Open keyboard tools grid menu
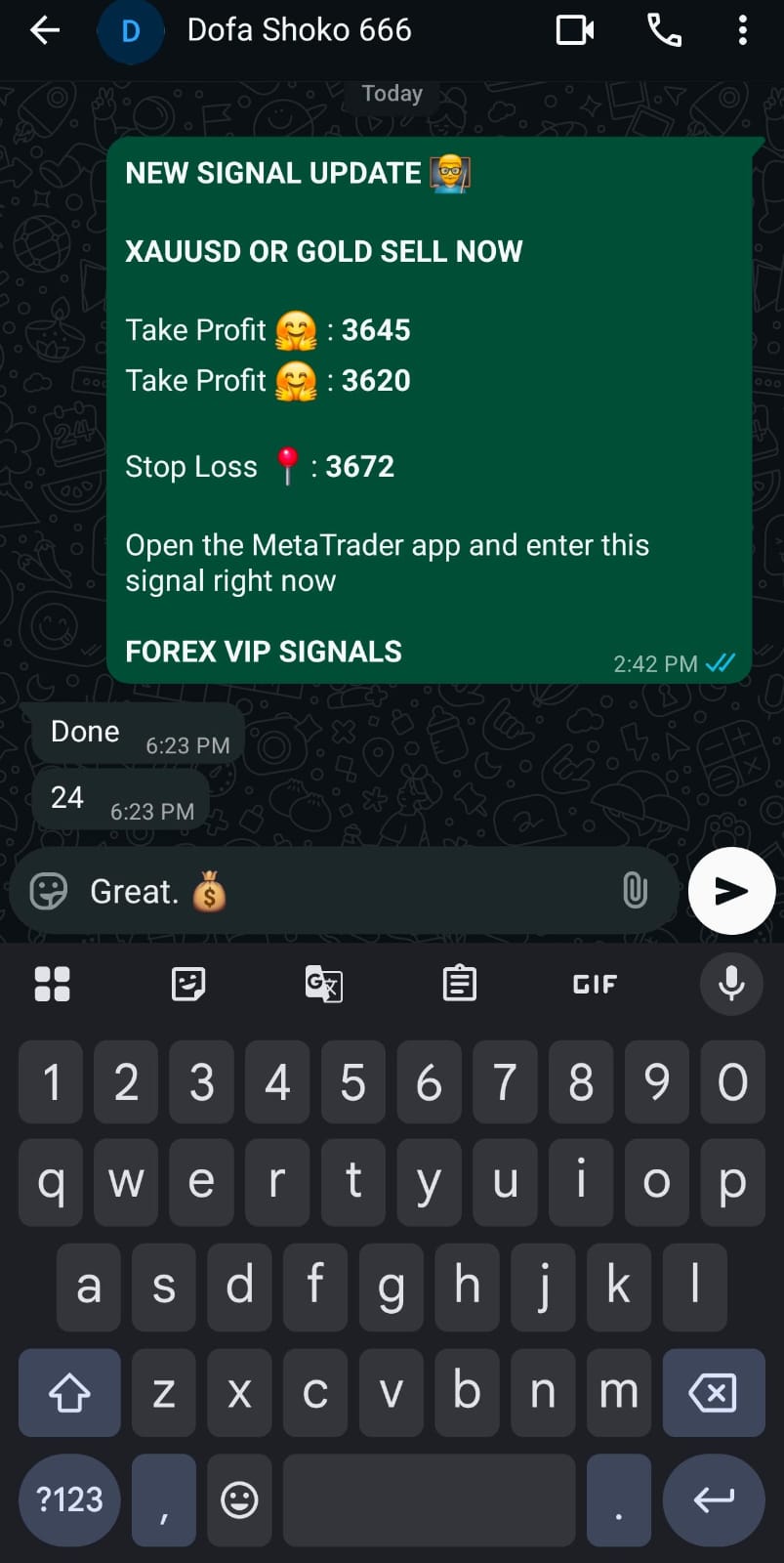This screenshot has height=1563, width=784. pyautogui.click(x=52, y=984)
